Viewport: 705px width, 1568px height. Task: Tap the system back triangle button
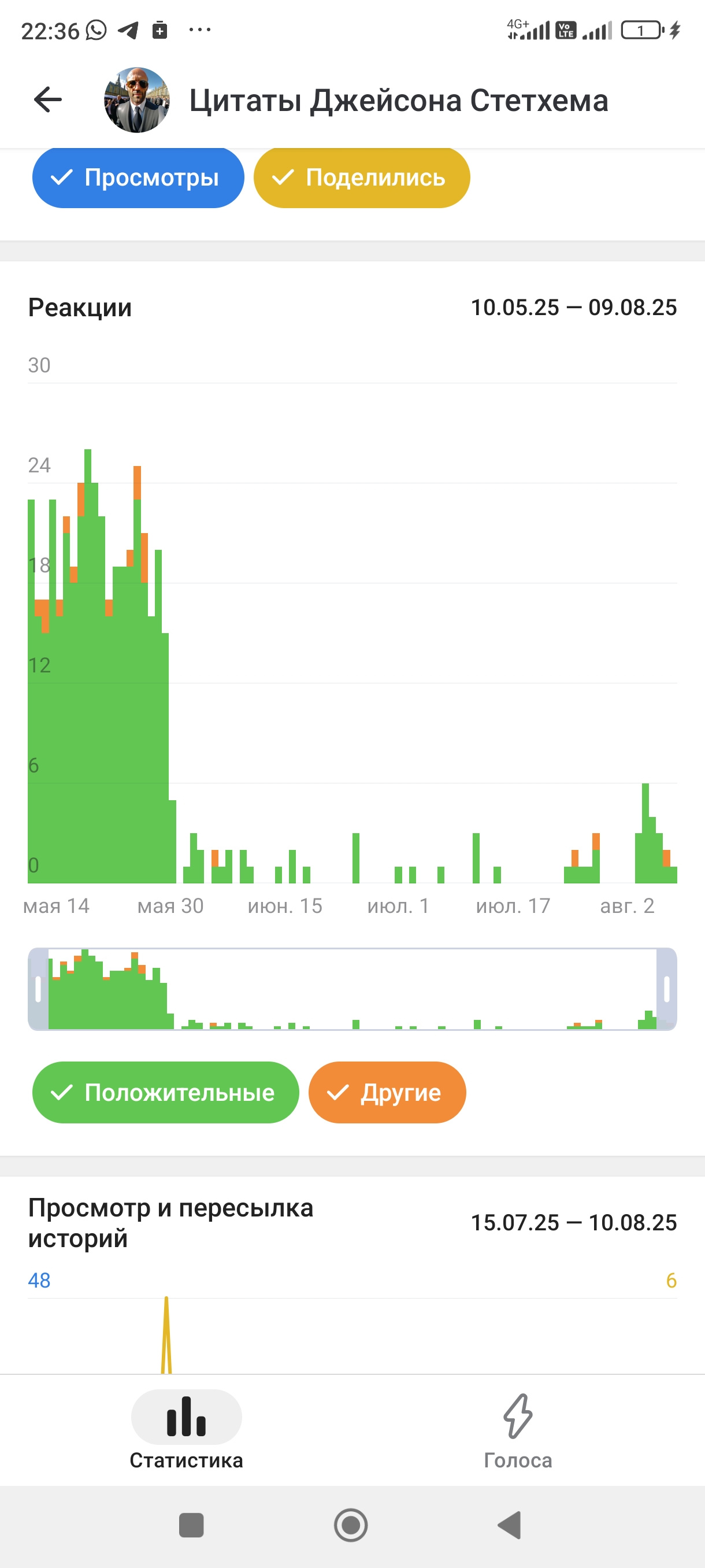point(510,1525)
